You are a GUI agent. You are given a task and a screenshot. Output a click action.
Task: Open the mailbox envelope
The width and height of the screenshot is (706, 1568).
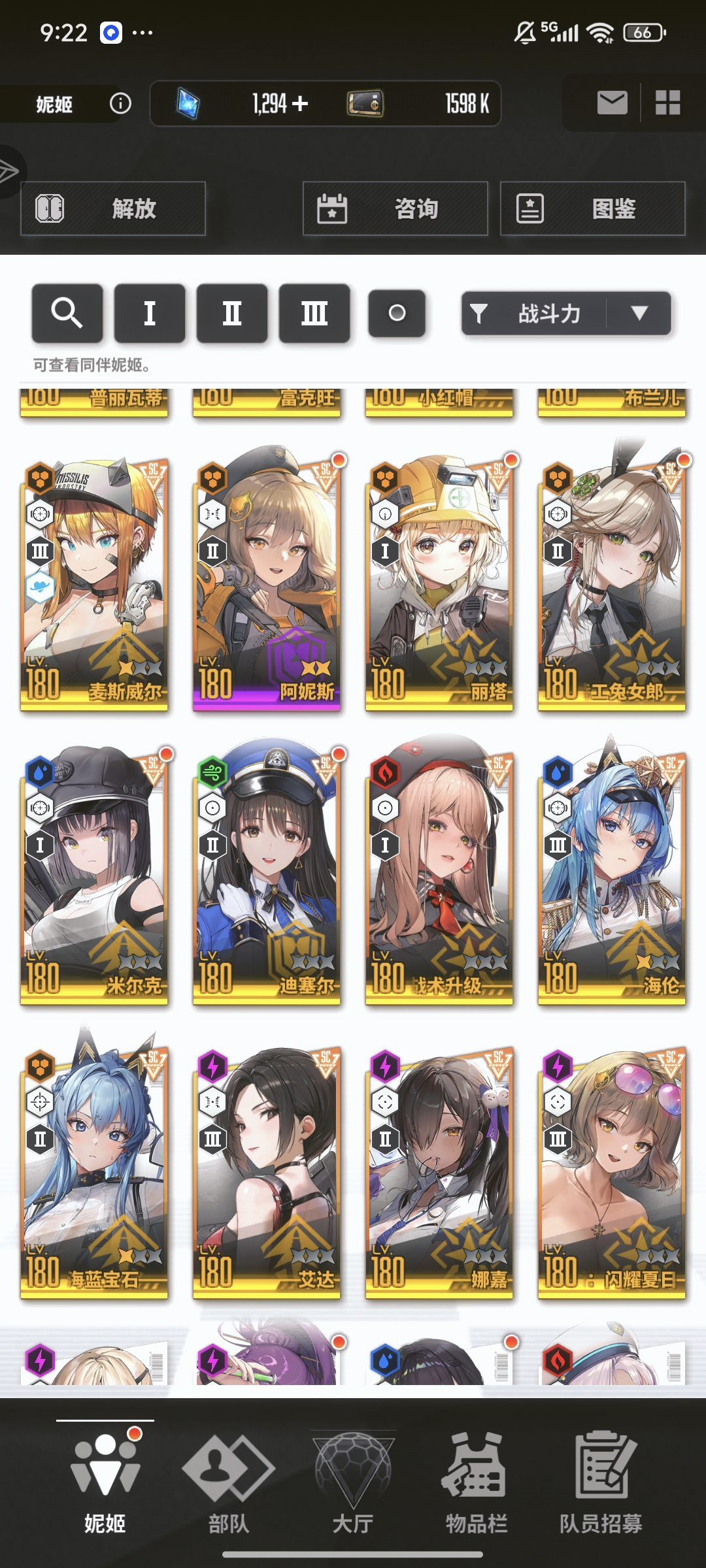click(612, 103)
